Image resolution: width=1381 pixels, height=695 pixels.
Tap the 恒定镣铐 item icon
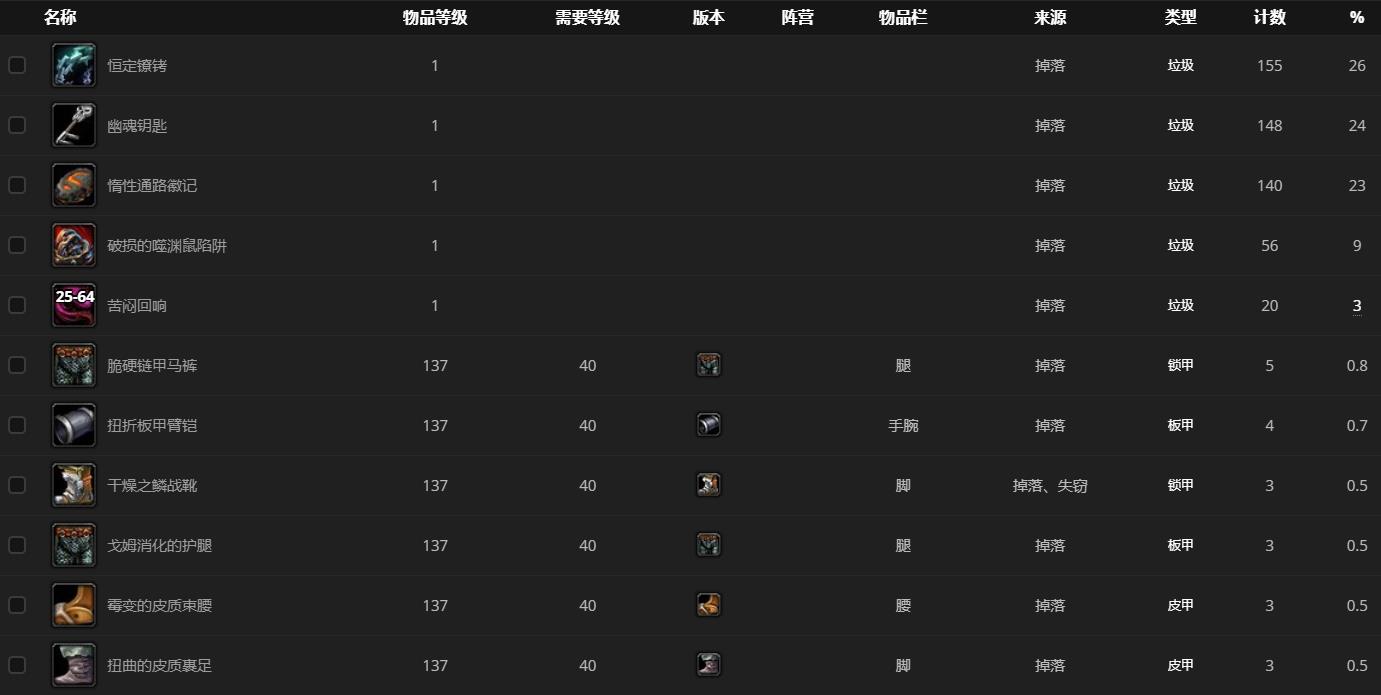pyautogui.click(x=74, y=65)
